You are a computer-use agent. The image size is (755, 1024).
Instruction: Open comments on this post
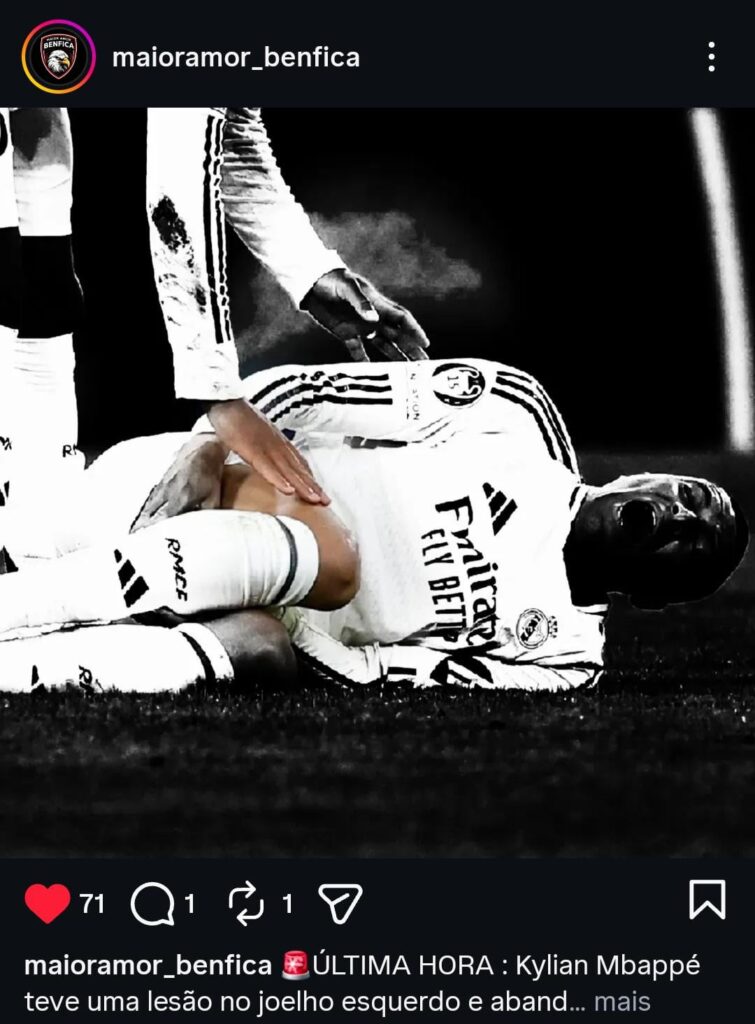[152, 904]
